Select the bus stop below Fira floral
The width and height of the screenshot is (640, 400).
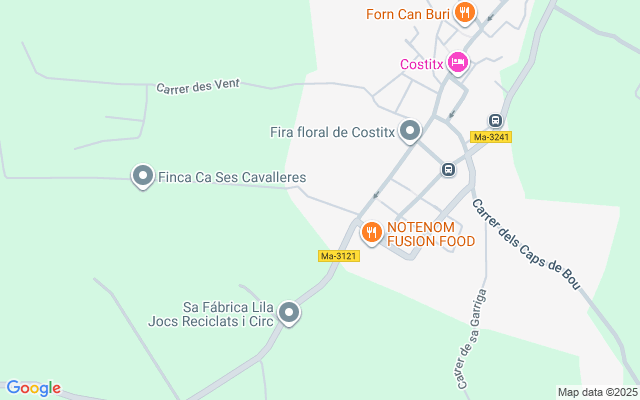pos(449,170)
